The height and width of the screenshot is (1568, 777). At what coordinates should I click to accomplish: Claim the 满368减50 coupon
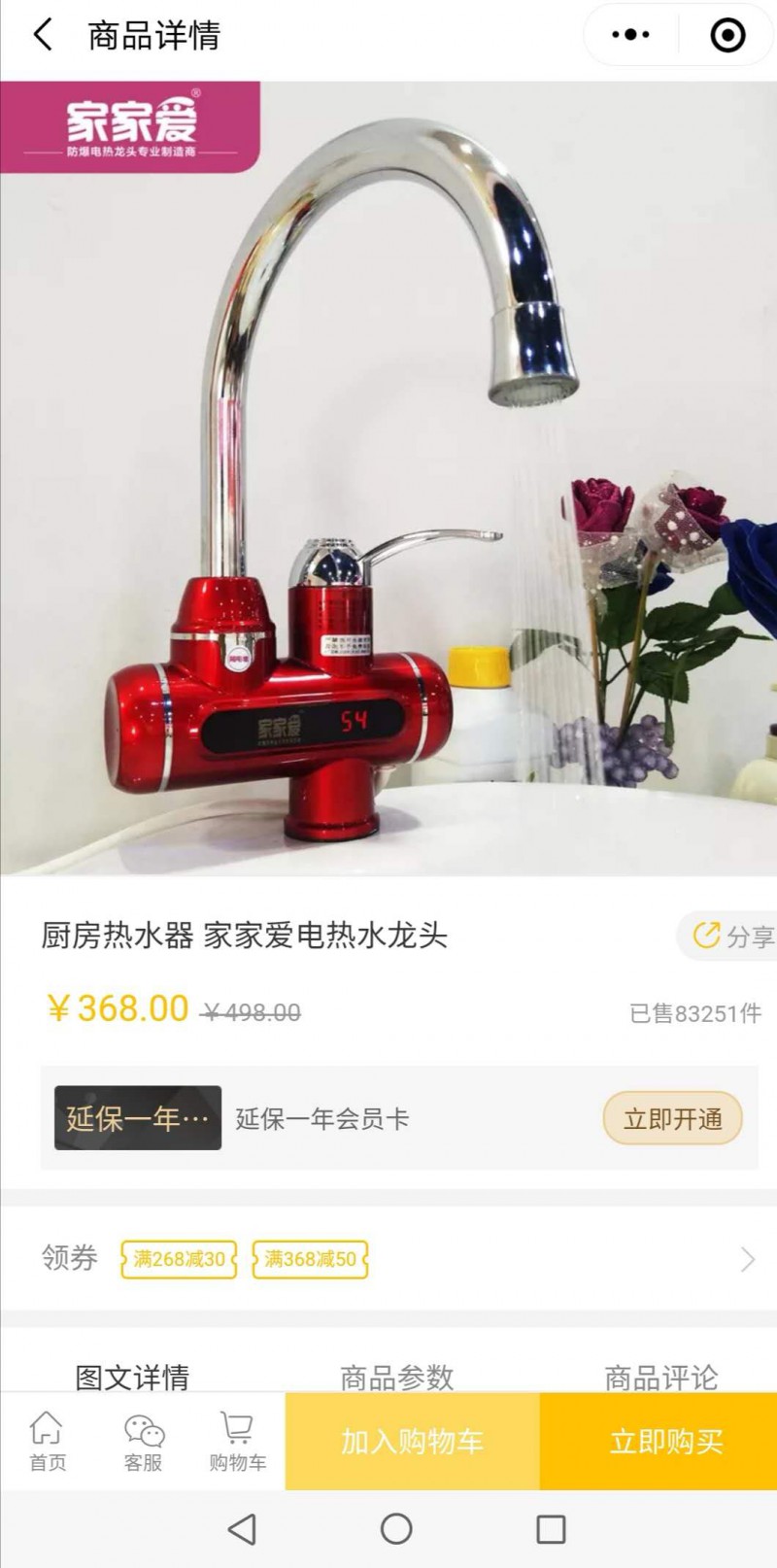click(x=310, y=1259)
